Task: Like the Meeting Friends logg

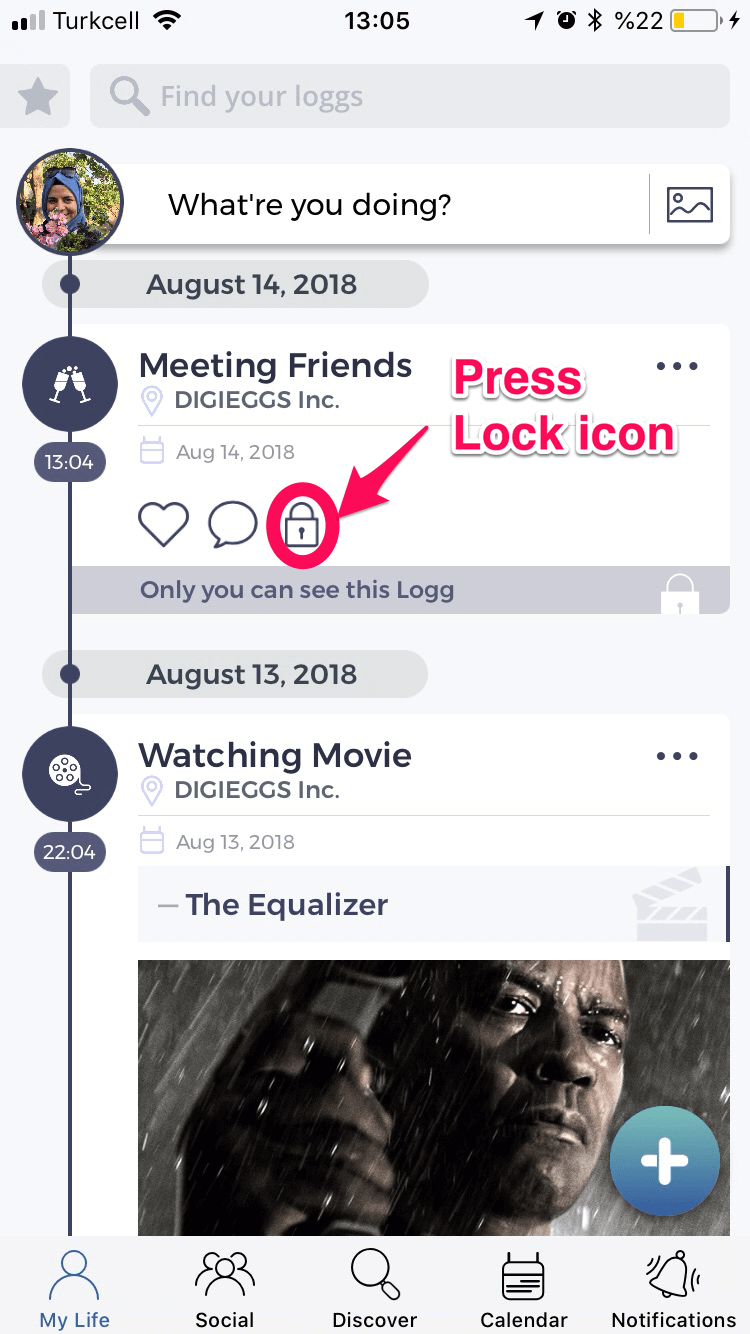Action: [x=163, y=524]
